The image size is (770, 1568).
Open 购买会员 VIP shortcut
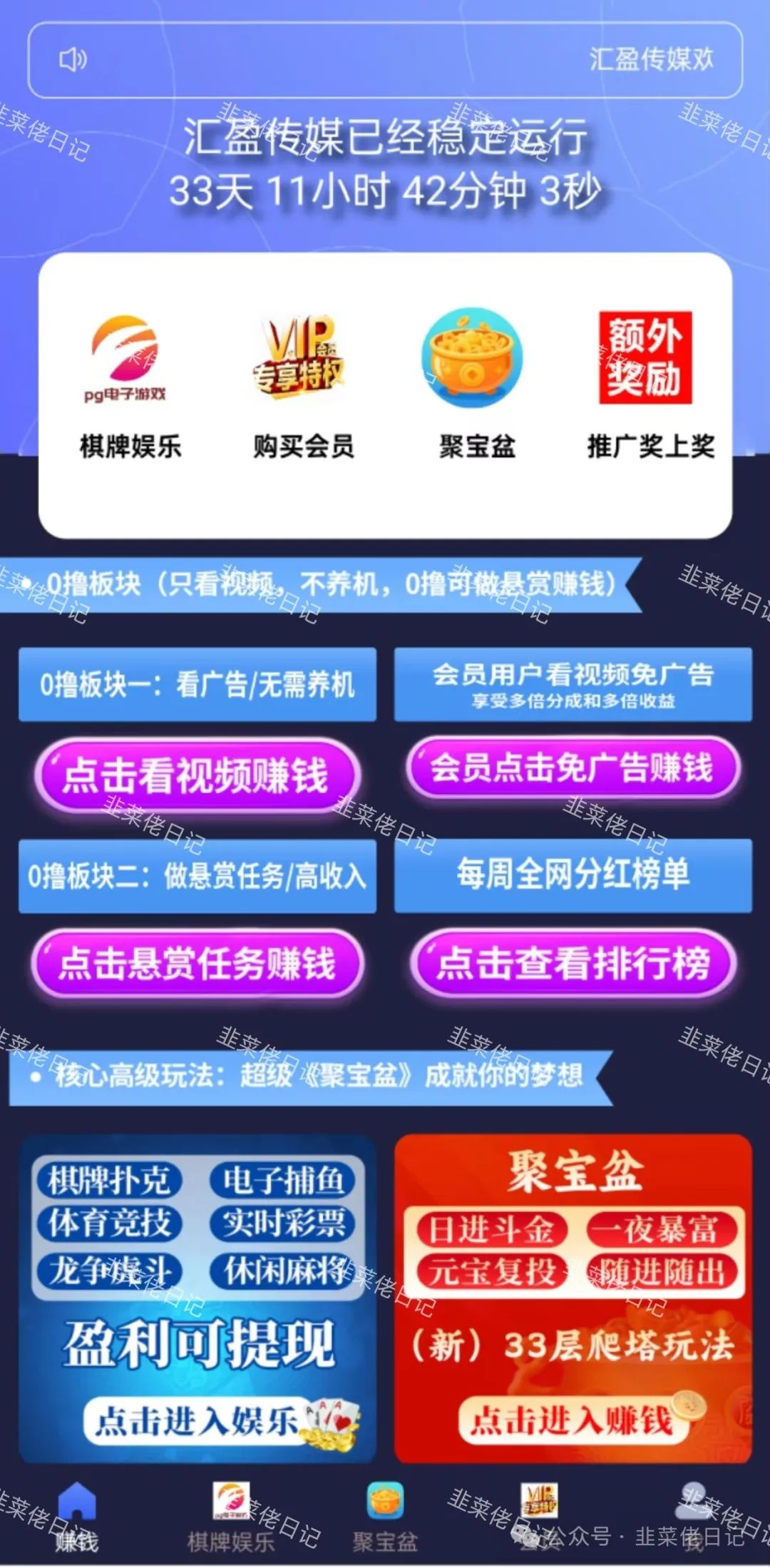[x=302, y=386]
